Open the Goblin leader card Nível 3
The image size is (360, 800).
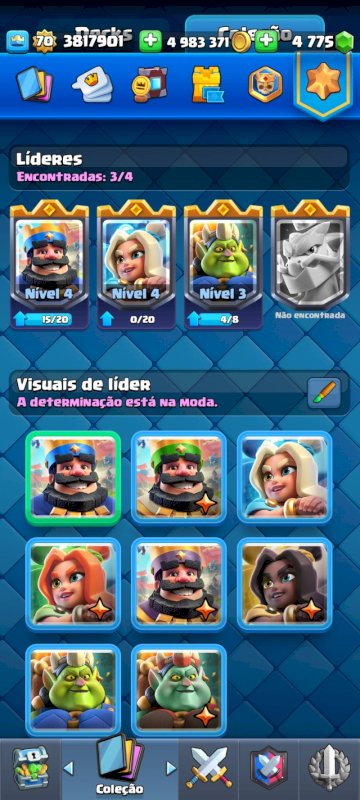coord(223,265)
